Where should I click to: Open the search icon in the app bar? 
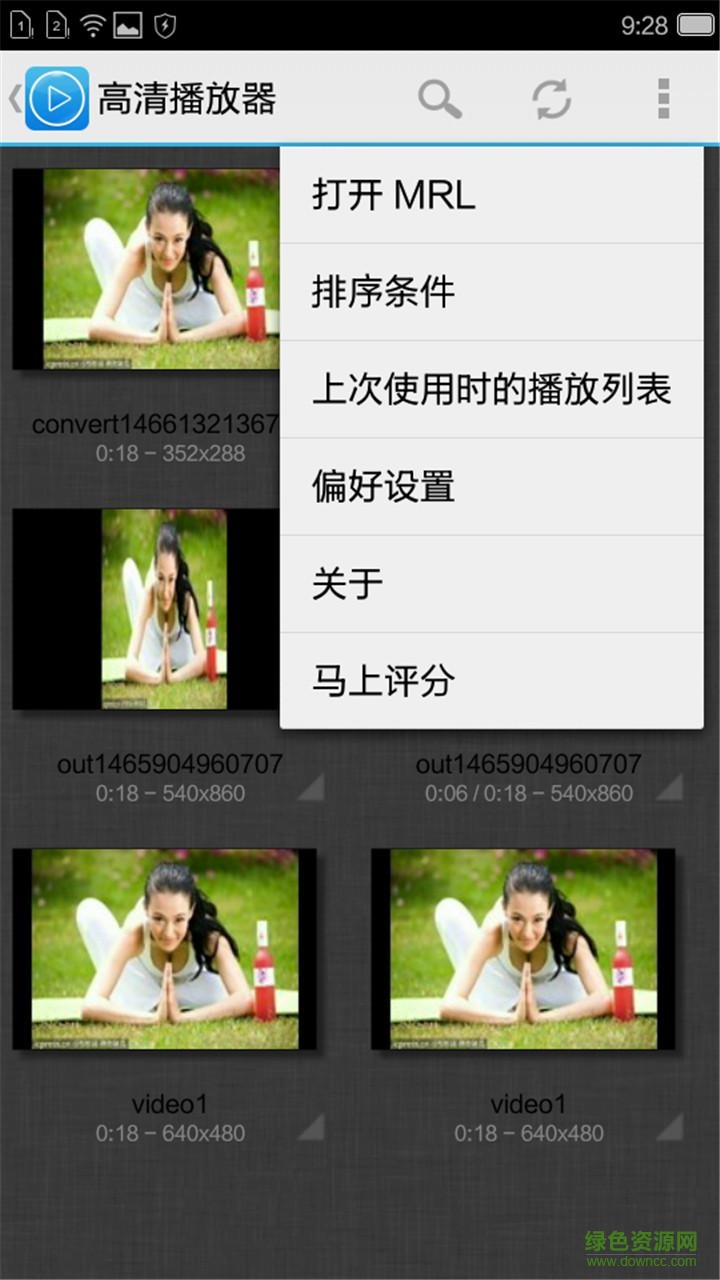tap(439, 99)
